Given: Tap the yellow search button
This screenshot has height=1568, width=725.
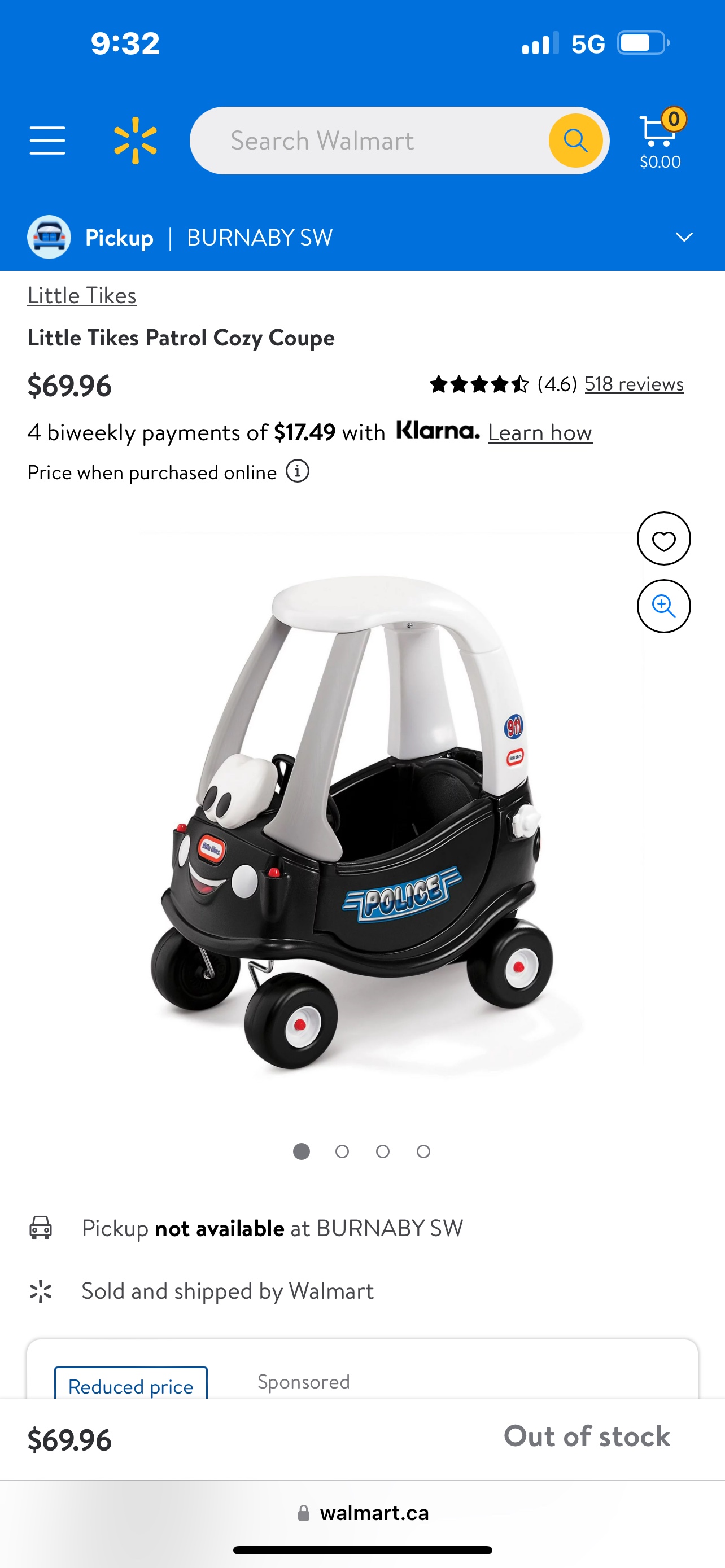Looking at the screenshot, I should pos(575,141).
